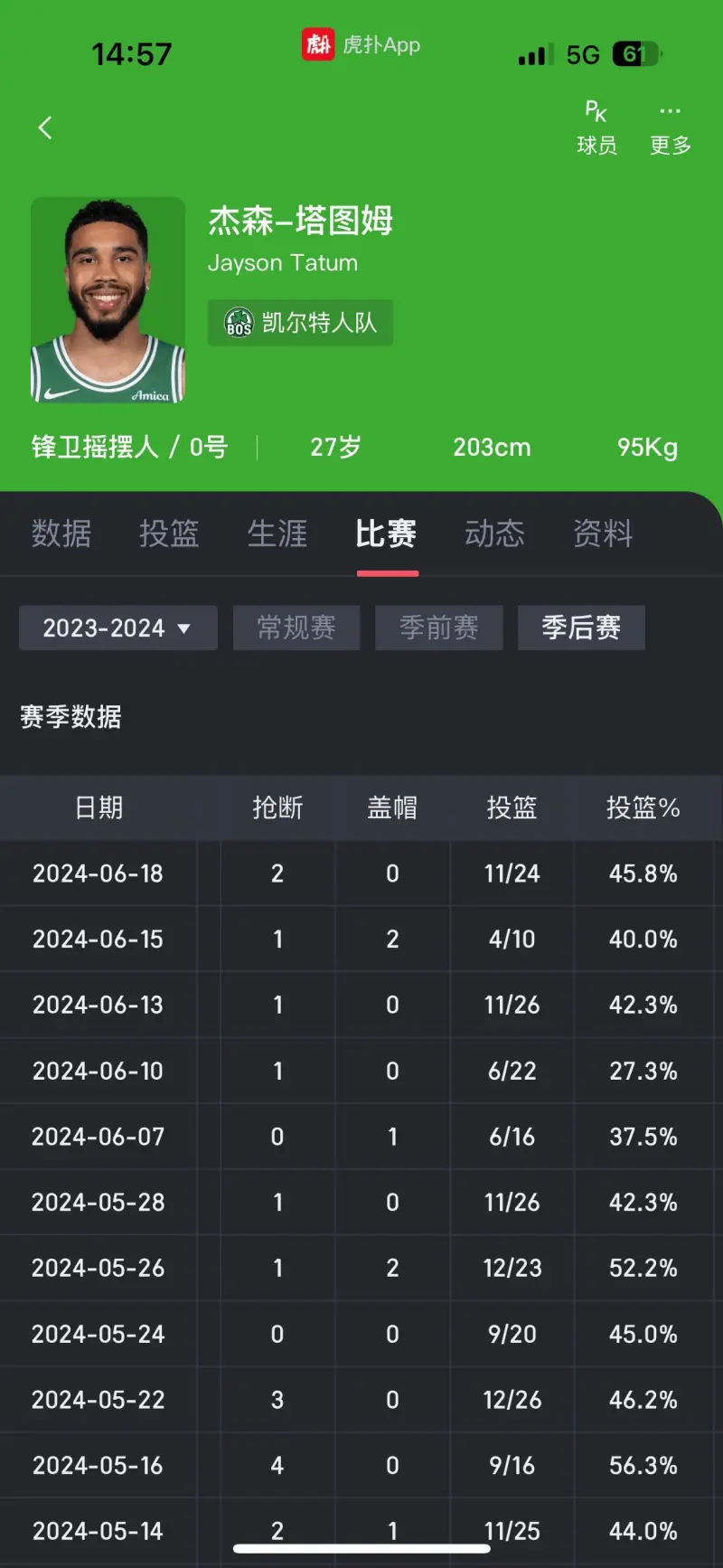The width and height of the screenshot is (723, 1568).
Task: Filter games by 常规赛
Action: [296, 628]
